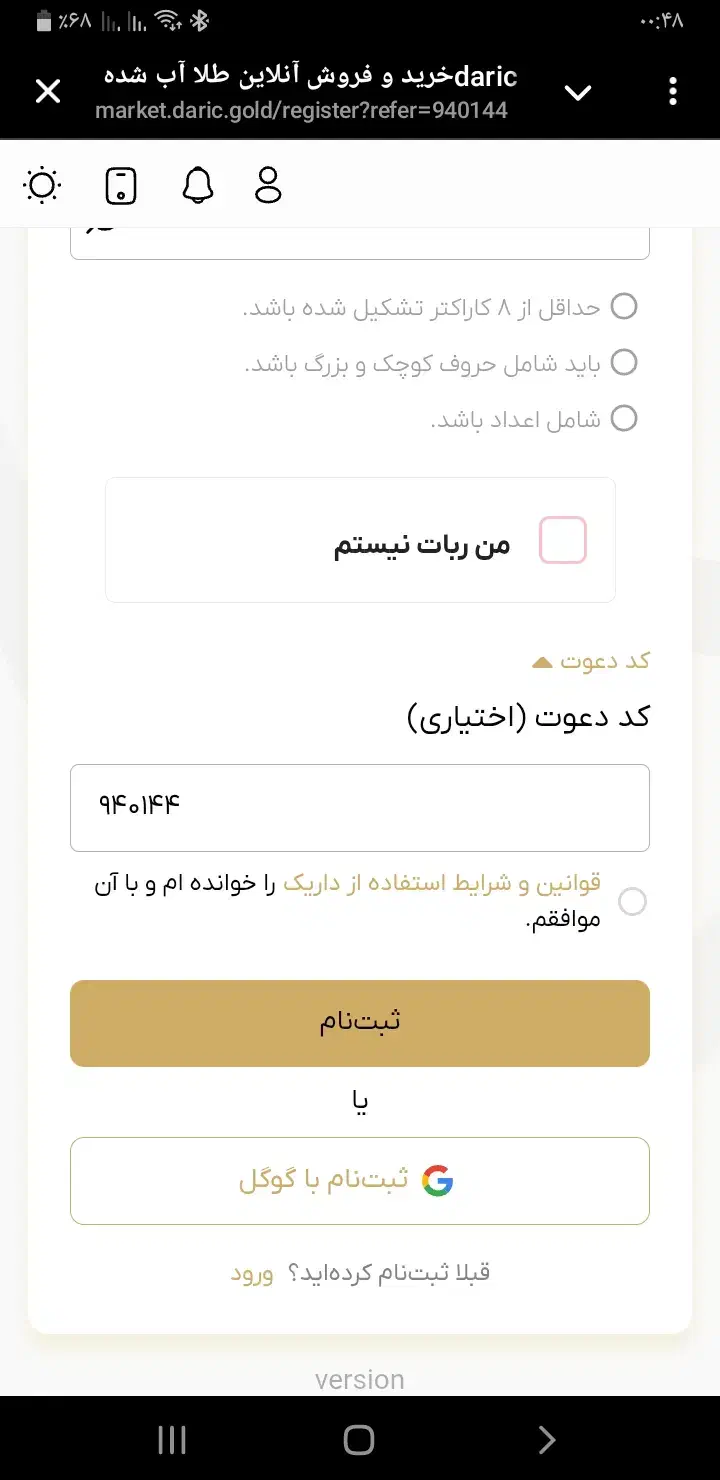Open the brightness/theme icon in top toolbar
This screenshot has width=720, height=1480.
pos(42,184)
